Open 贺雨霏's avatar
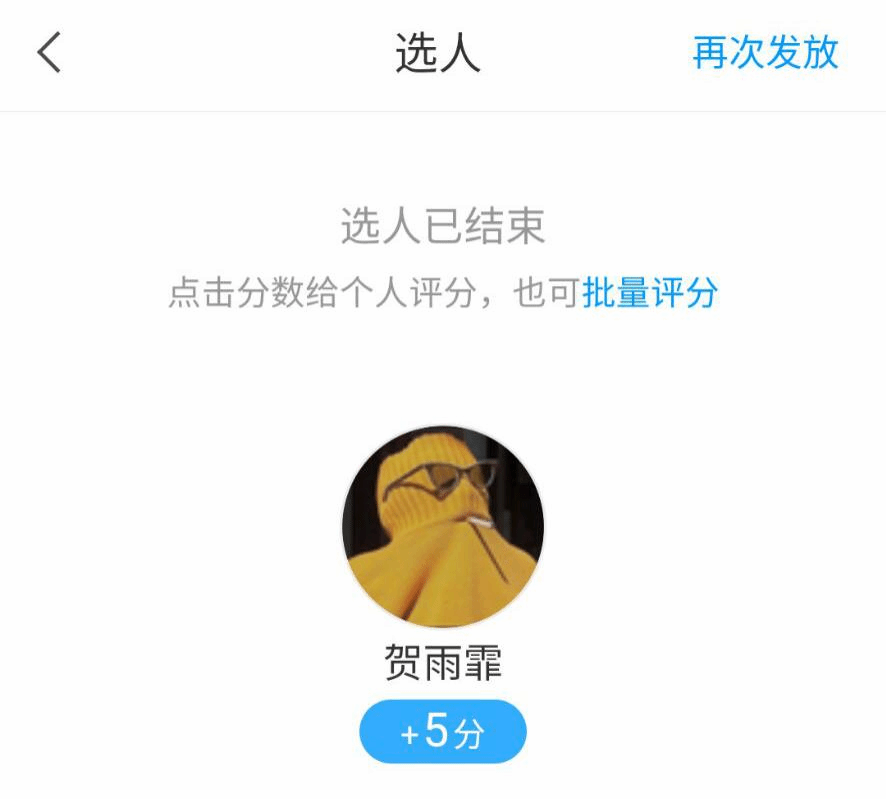886x799 pixels. [x=443, y=527]
